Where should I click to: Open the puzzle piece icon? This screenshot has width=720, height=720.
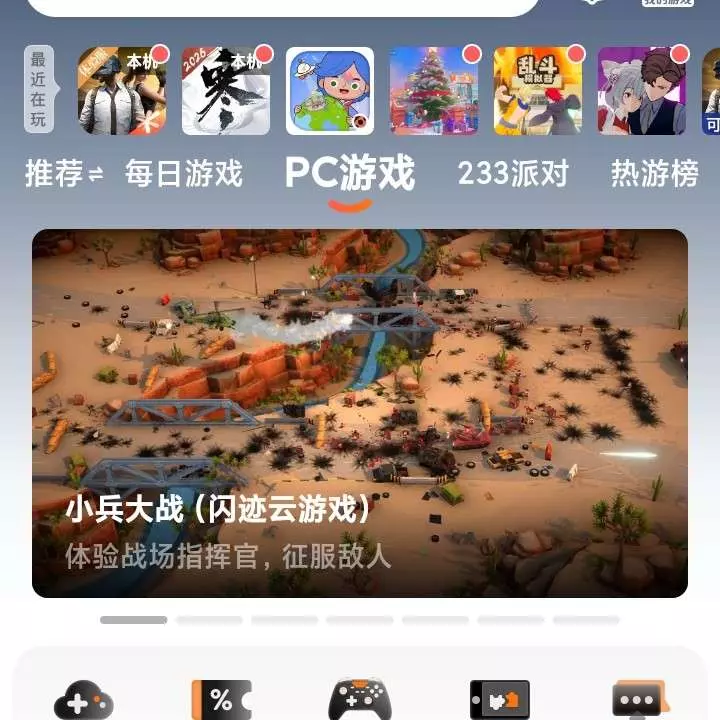[x=499, y=699]
